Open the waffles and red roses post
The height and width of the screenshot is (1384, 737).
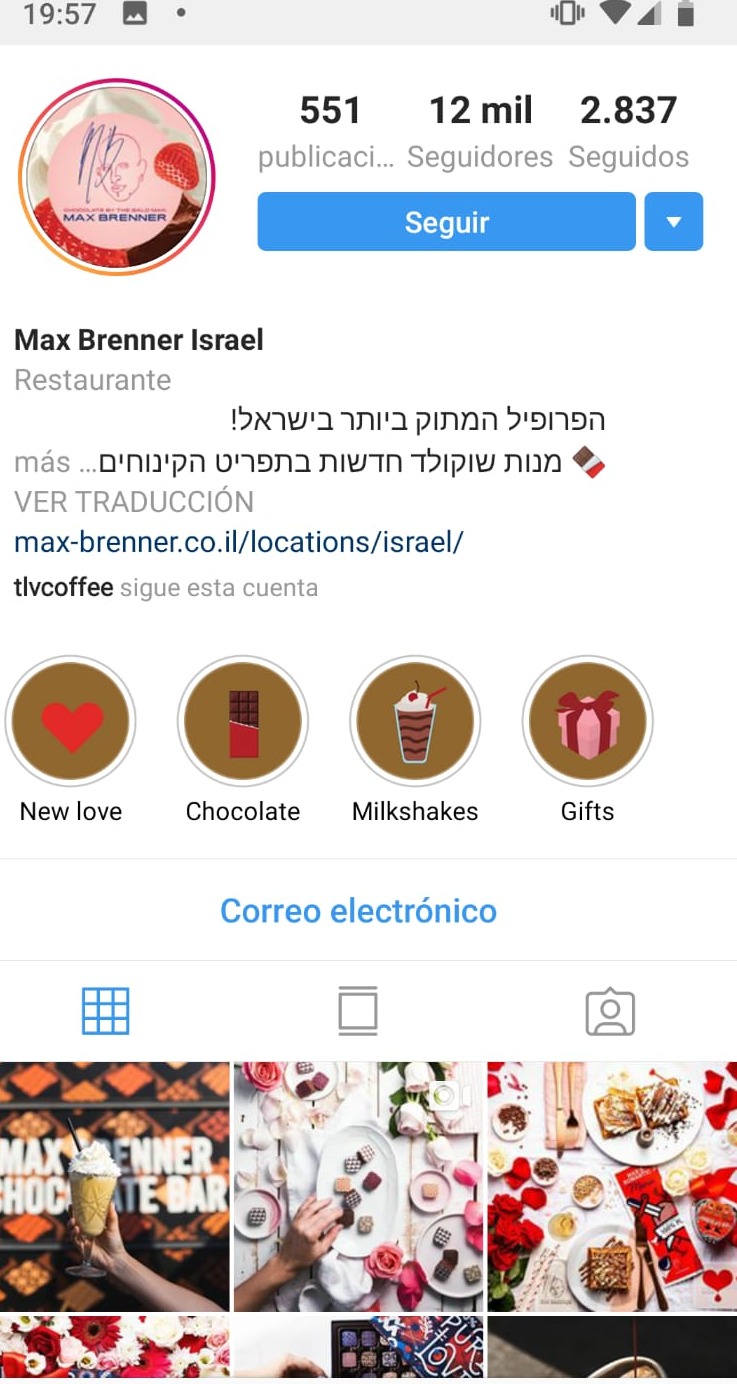pyautogui.click(x=612, y=1186)
